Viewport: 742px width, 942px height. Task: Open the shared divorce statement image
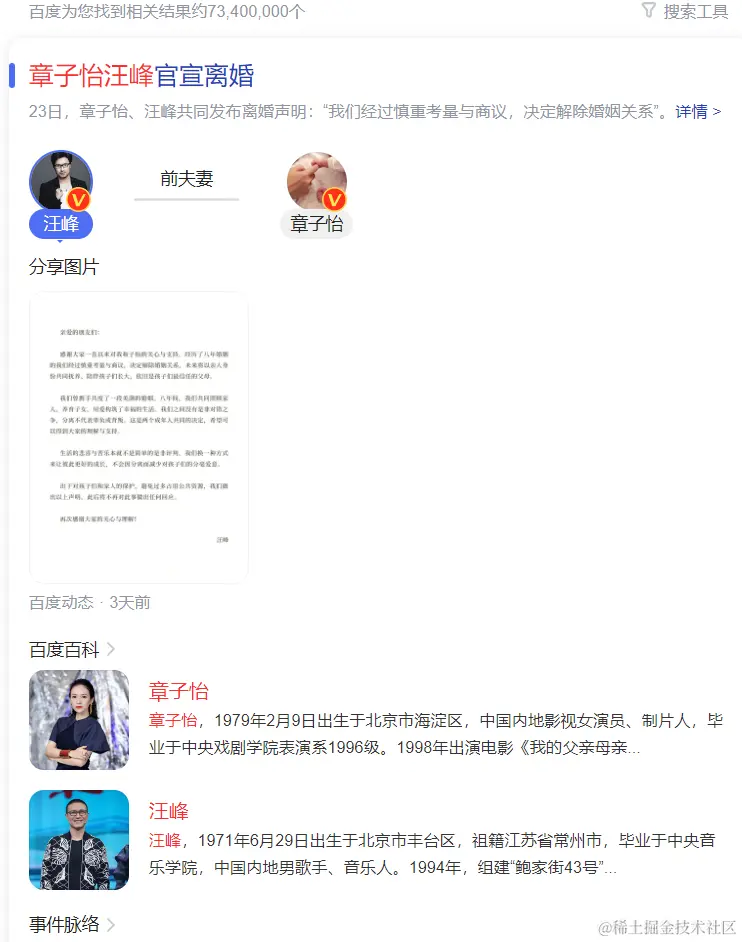tap(139, 437)
